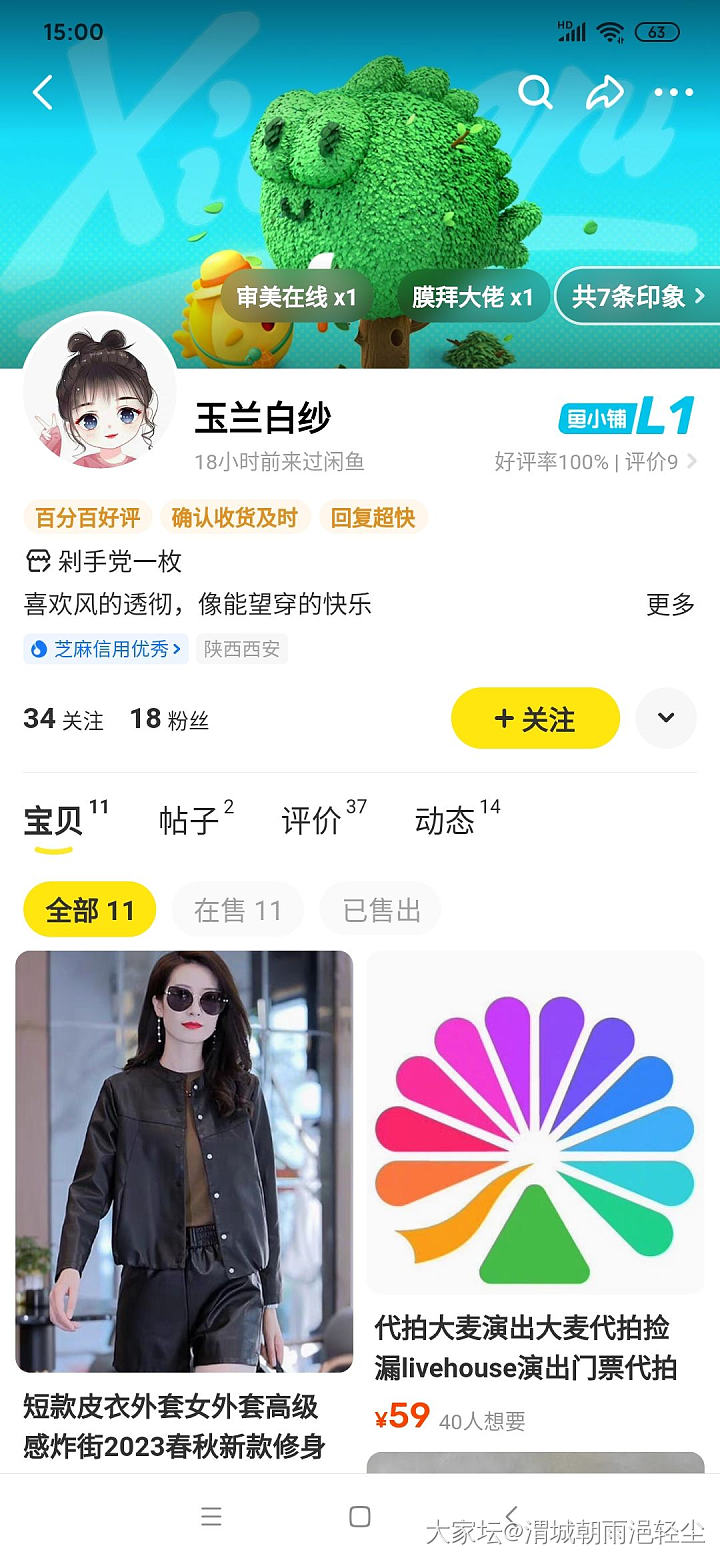
Task: Select the 全部 11 filter chip
Action: coord(90,910)
